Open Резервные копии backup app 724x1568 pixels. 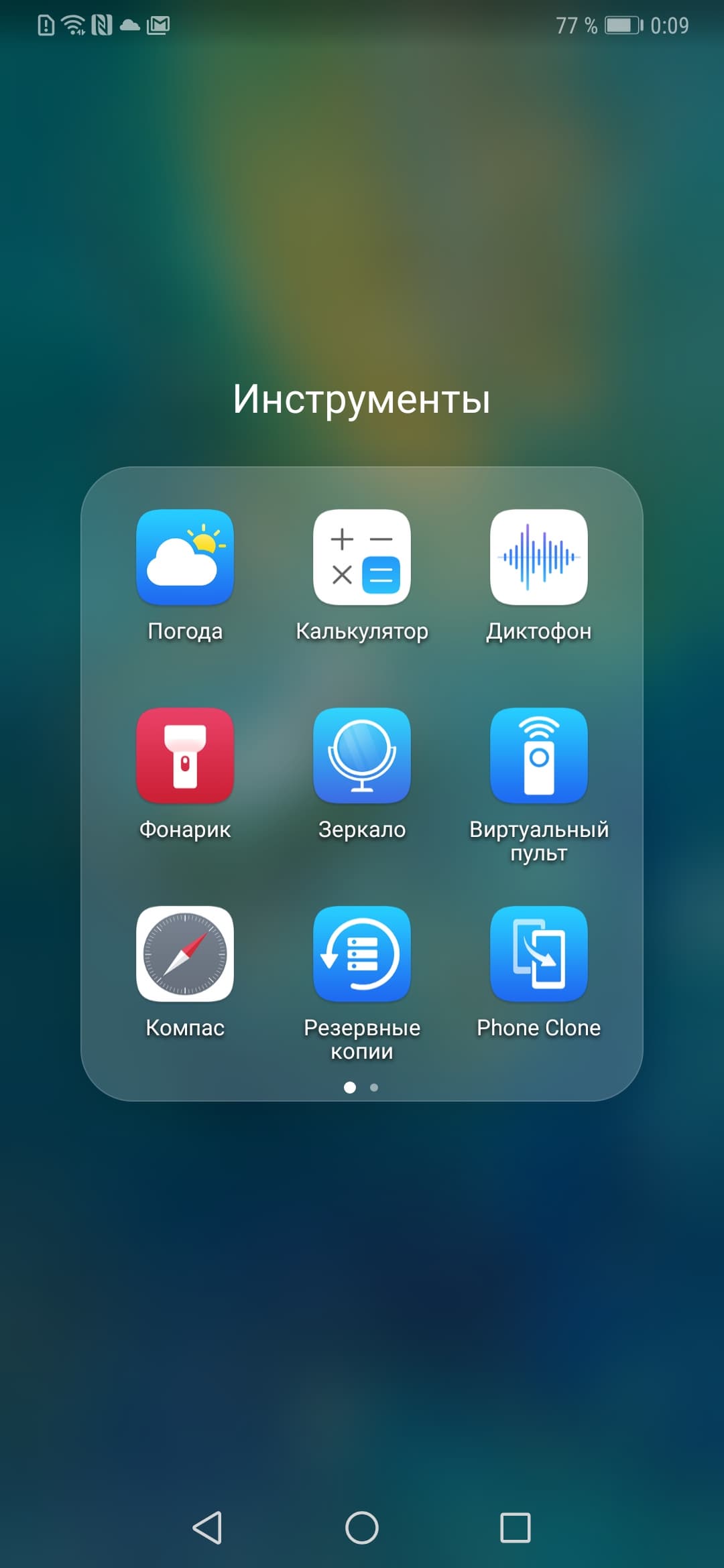click(362, 954)
